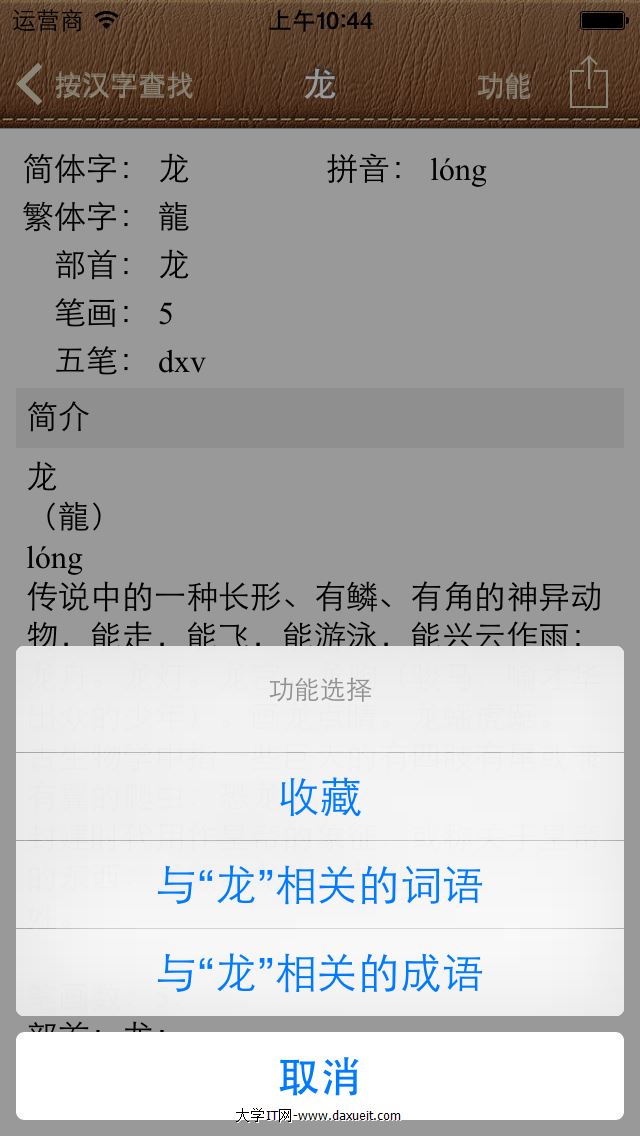Dismiss the sheet with 取消
Image resolution: width=640 pixels, height=1136 pixels.
320,1076
